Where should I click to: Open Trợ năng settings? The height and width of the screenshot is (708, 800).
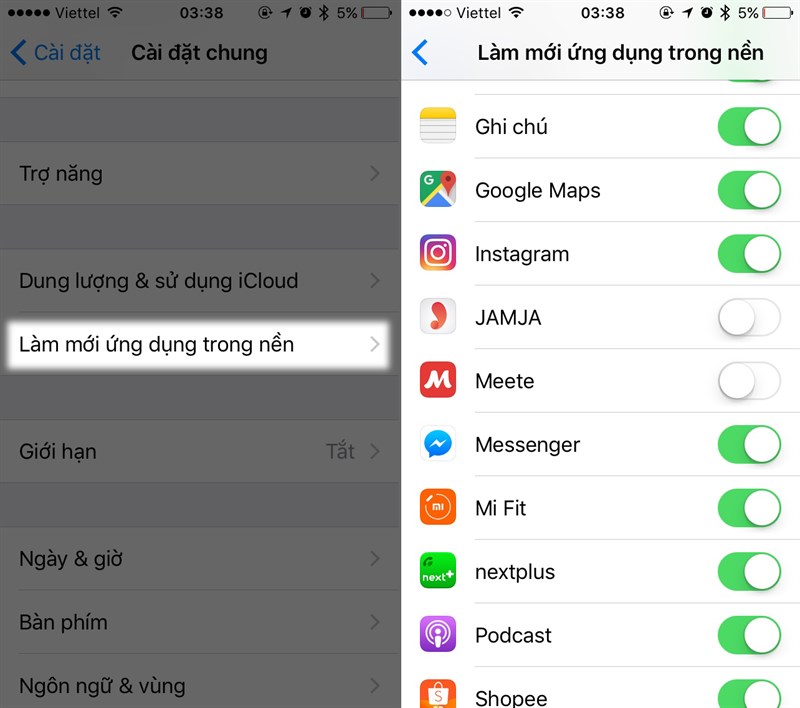pyautogui.click(x=199, y=174)
